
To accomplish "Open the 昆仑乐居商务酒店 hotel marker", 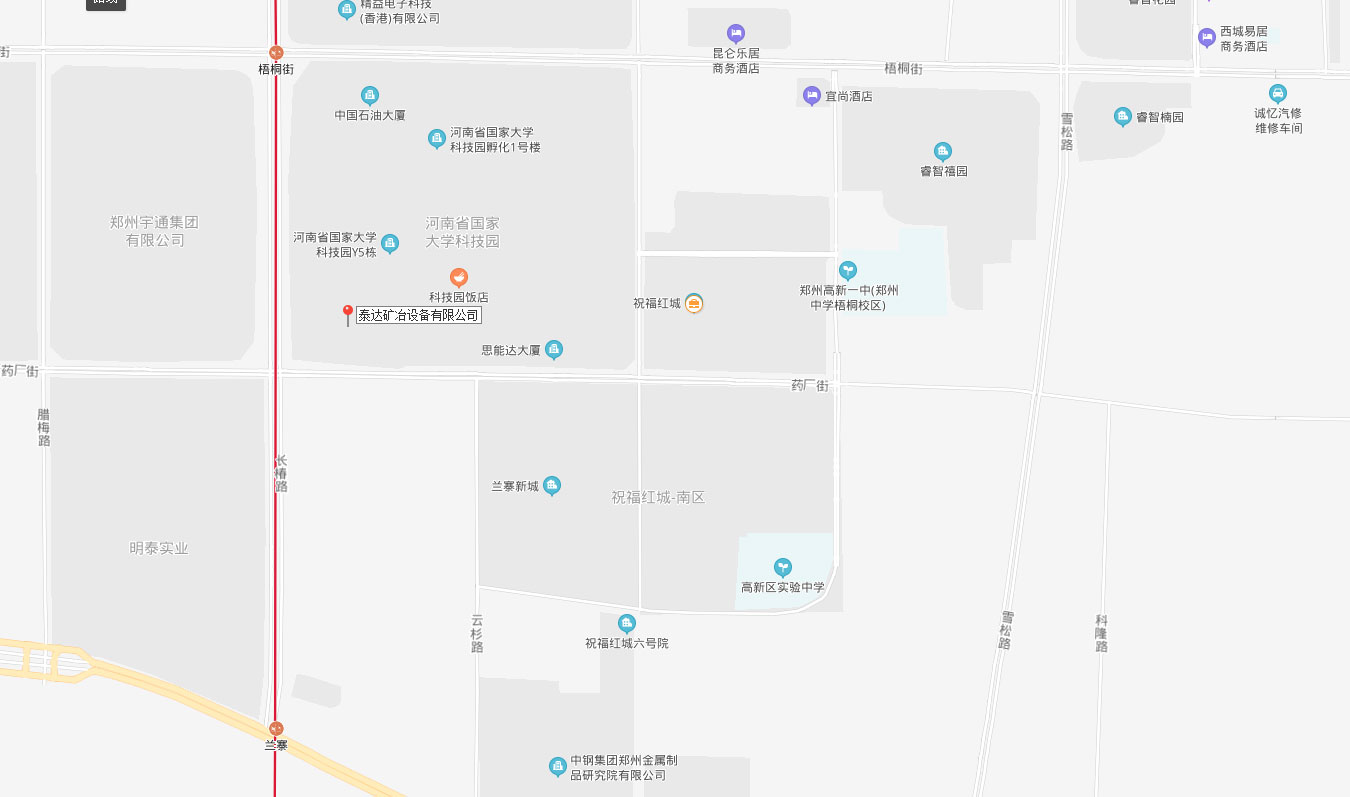I will pyautogui.click(x=736, y=34).
